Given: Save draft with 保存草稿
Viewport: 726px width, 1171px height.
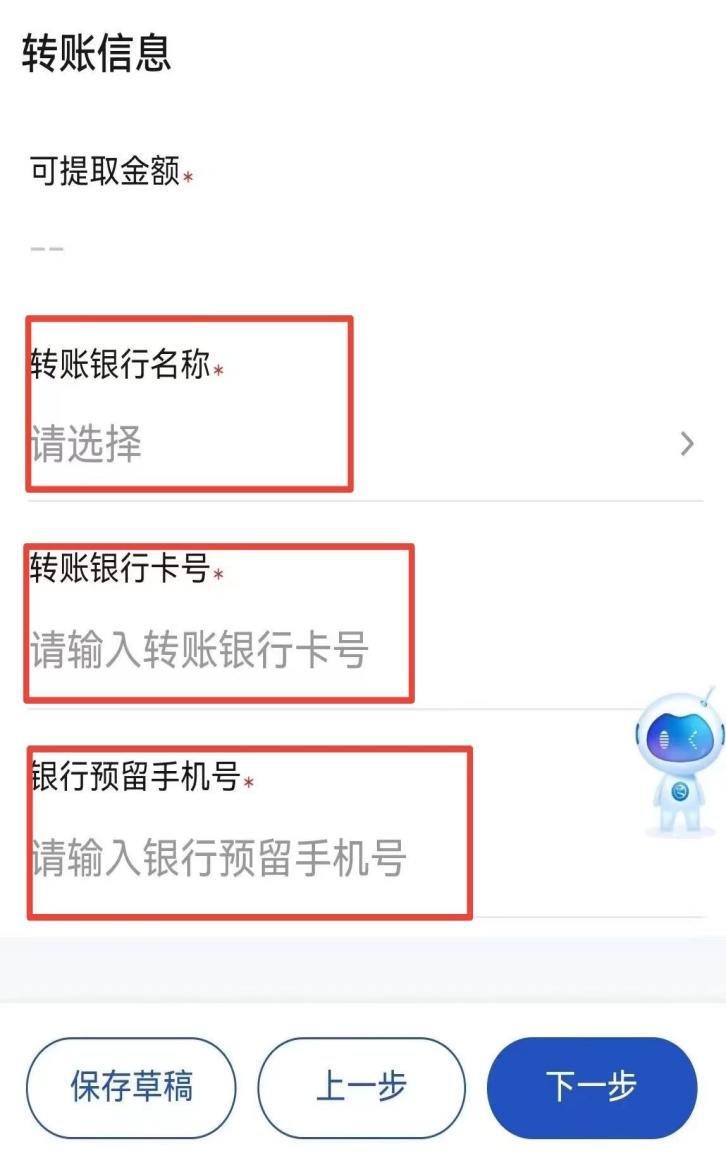Looking at the screenshot, I should coord(131,1087).
